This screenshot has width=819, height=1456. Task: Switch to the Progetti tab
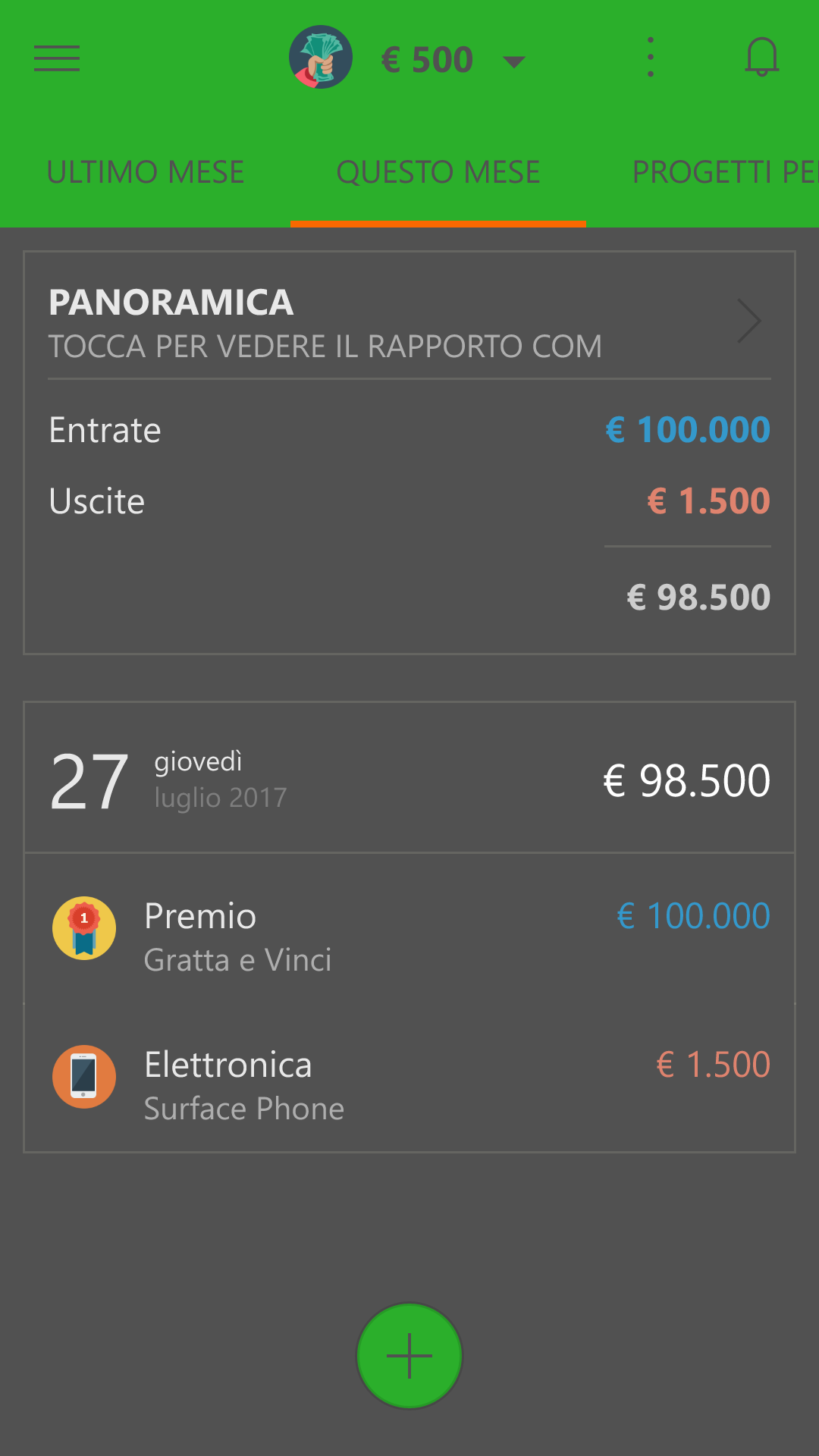[x=725, y=172]
